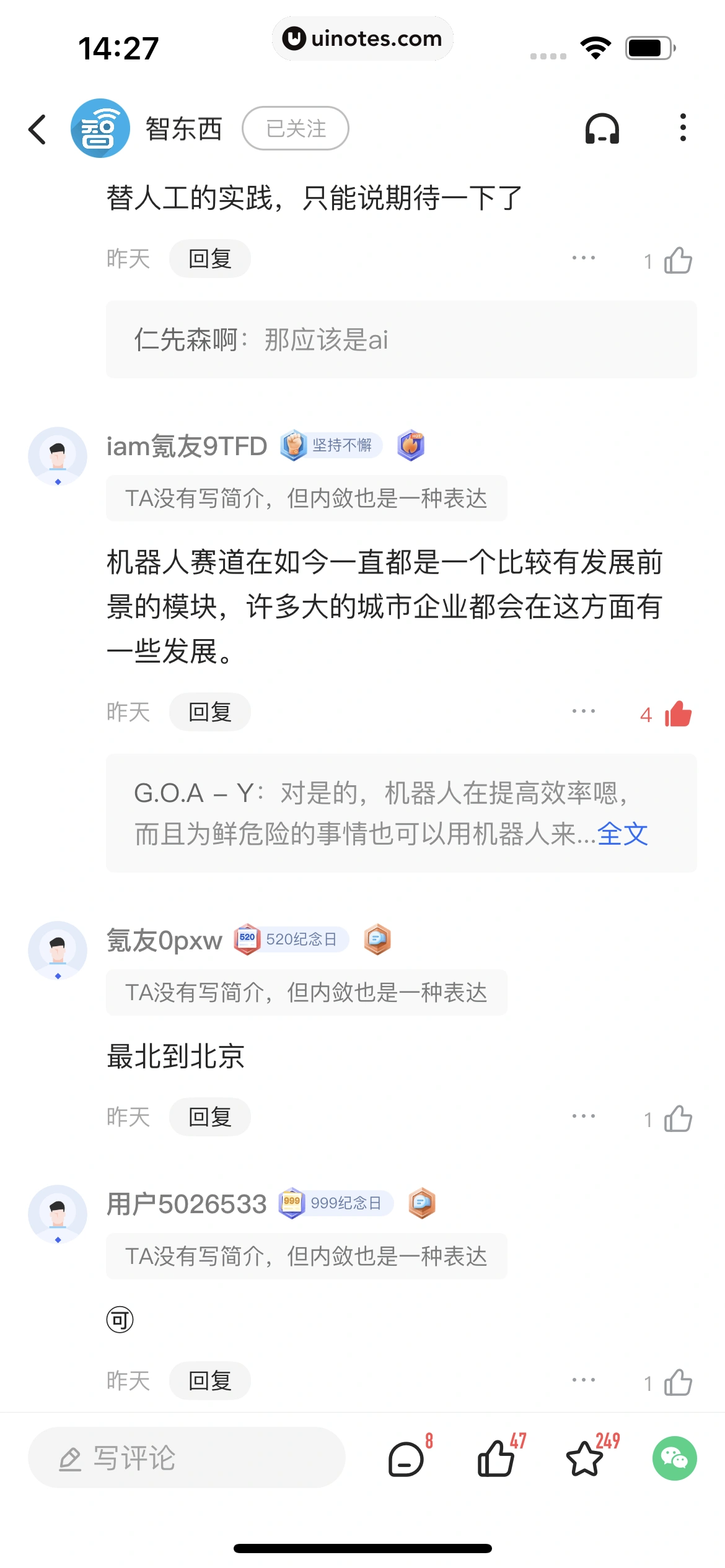Image resolution: width=725 pixels, height=1568 pixels.
Task: Open 智东西 author avatar
Action: [100, 128]
